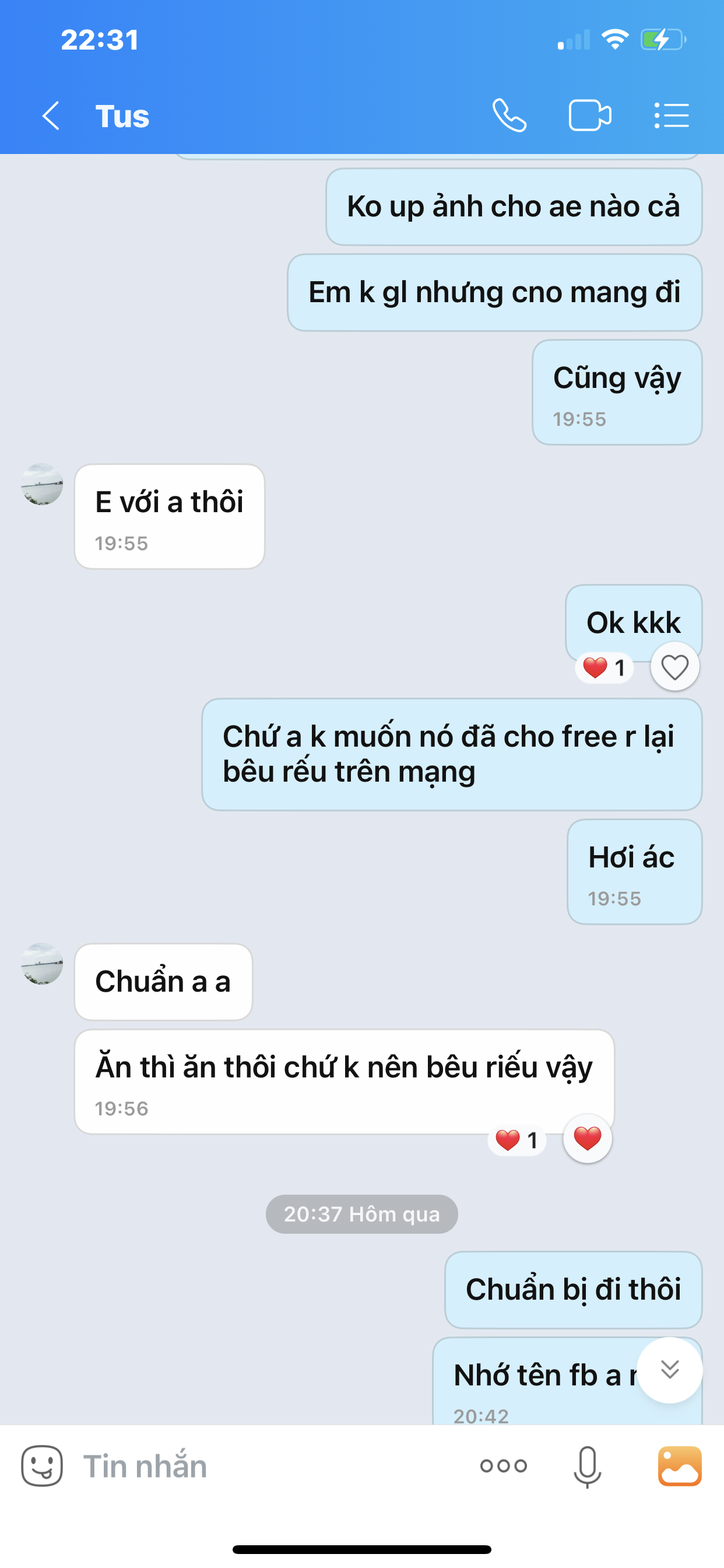
Task: Start a video call with Tus
Action: click(x=589, y=116)
